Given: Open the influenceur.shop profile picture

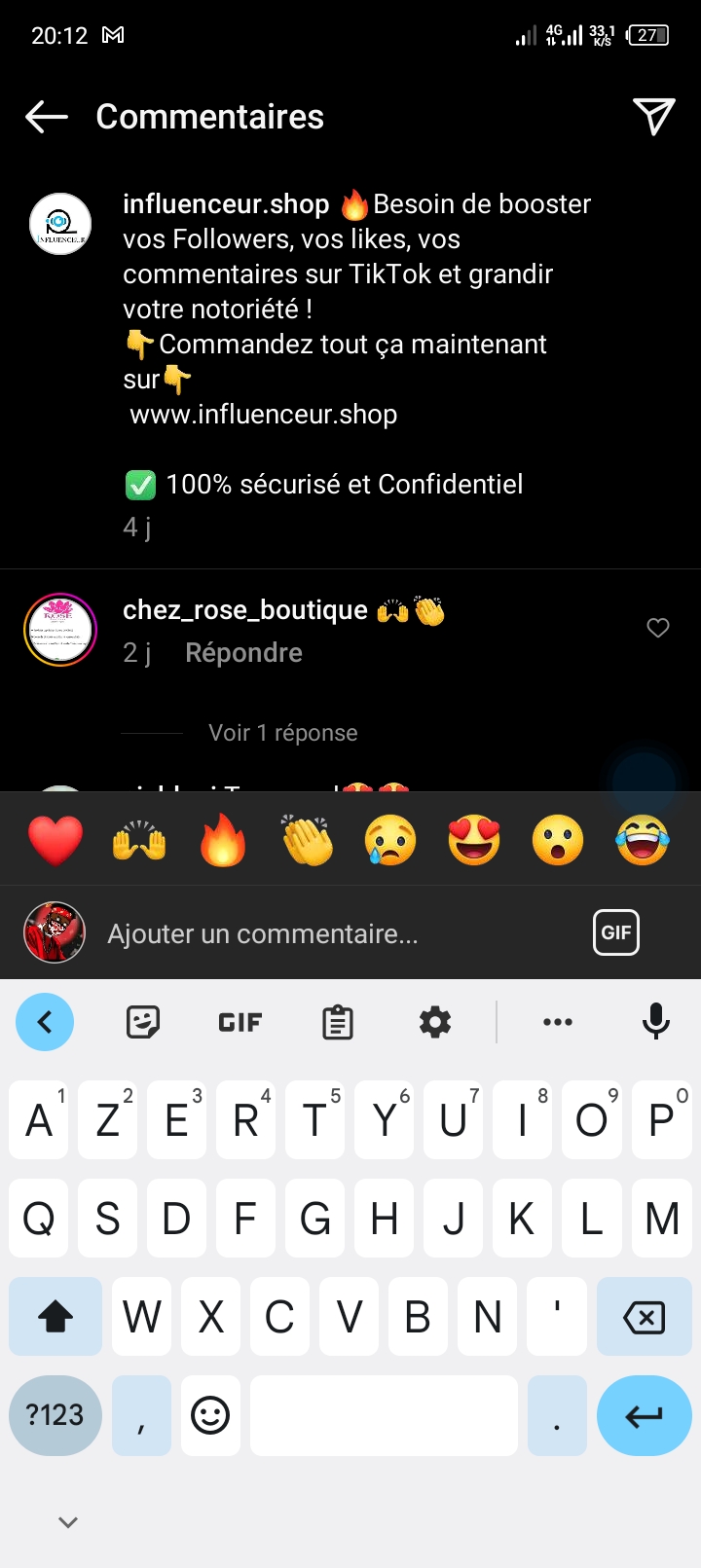Looking at the screenshot, I should coord(60,224).
